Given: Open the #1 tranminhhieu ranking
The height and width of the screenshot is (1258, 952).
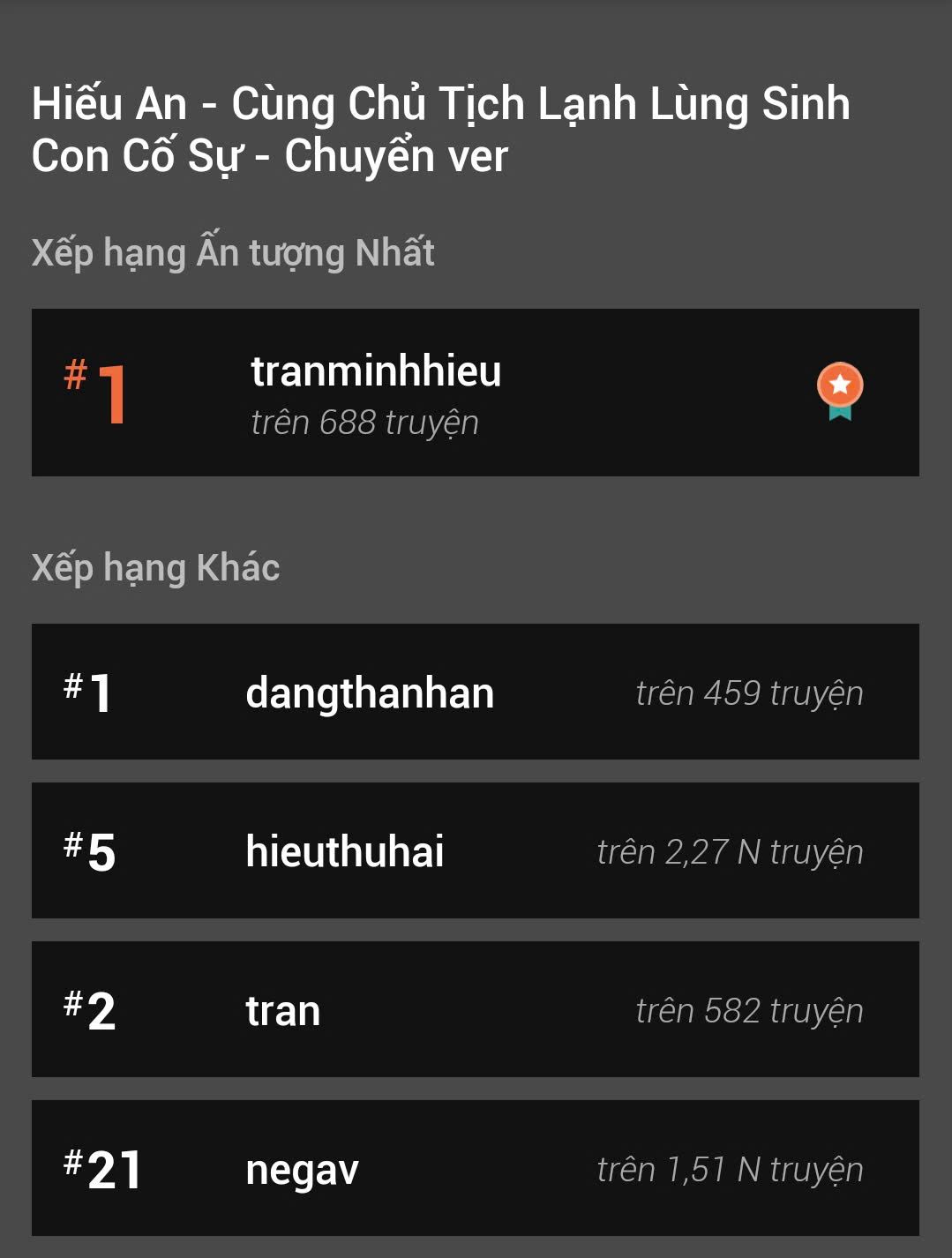Looking at the screenshot, I should (475, 393).
